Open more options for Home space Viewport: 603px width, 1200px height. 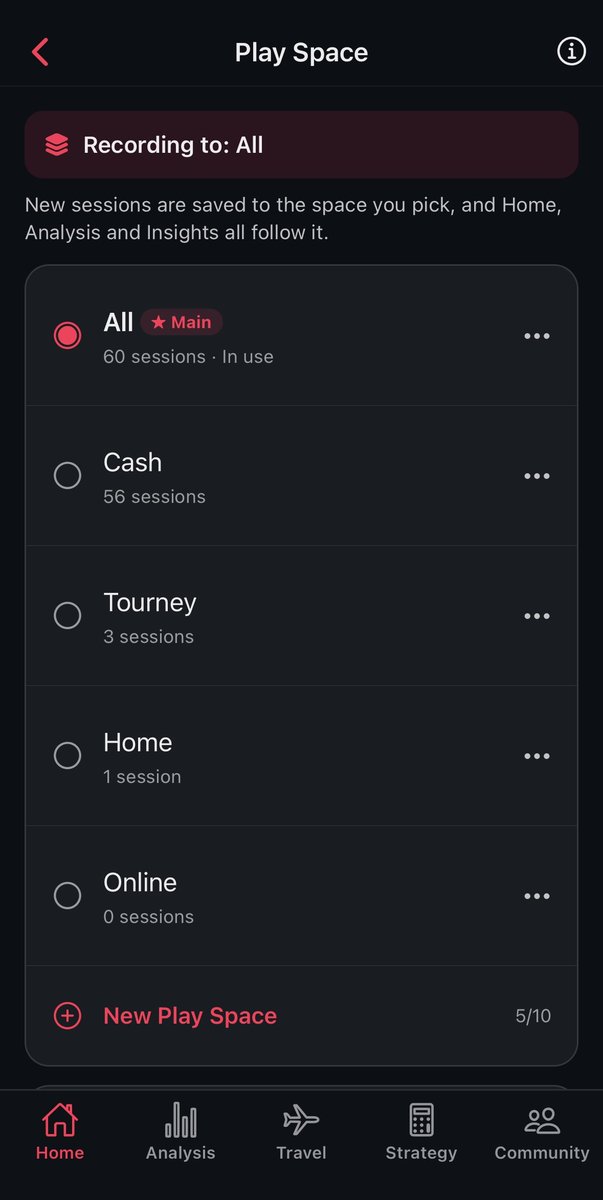point(537,756)
